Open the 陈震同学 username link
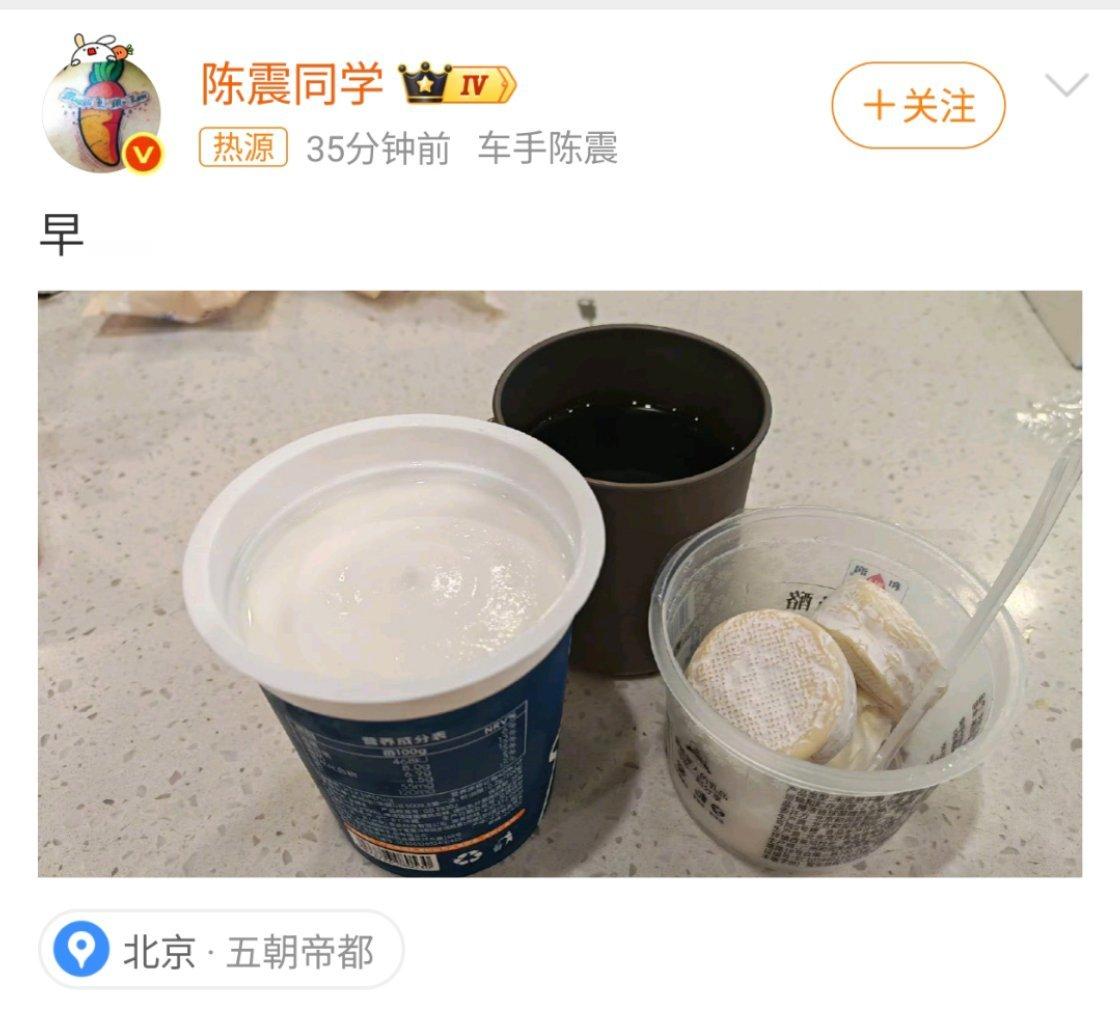The height and width of the screenshot is (1011, 1120). (x=292, y=84)
